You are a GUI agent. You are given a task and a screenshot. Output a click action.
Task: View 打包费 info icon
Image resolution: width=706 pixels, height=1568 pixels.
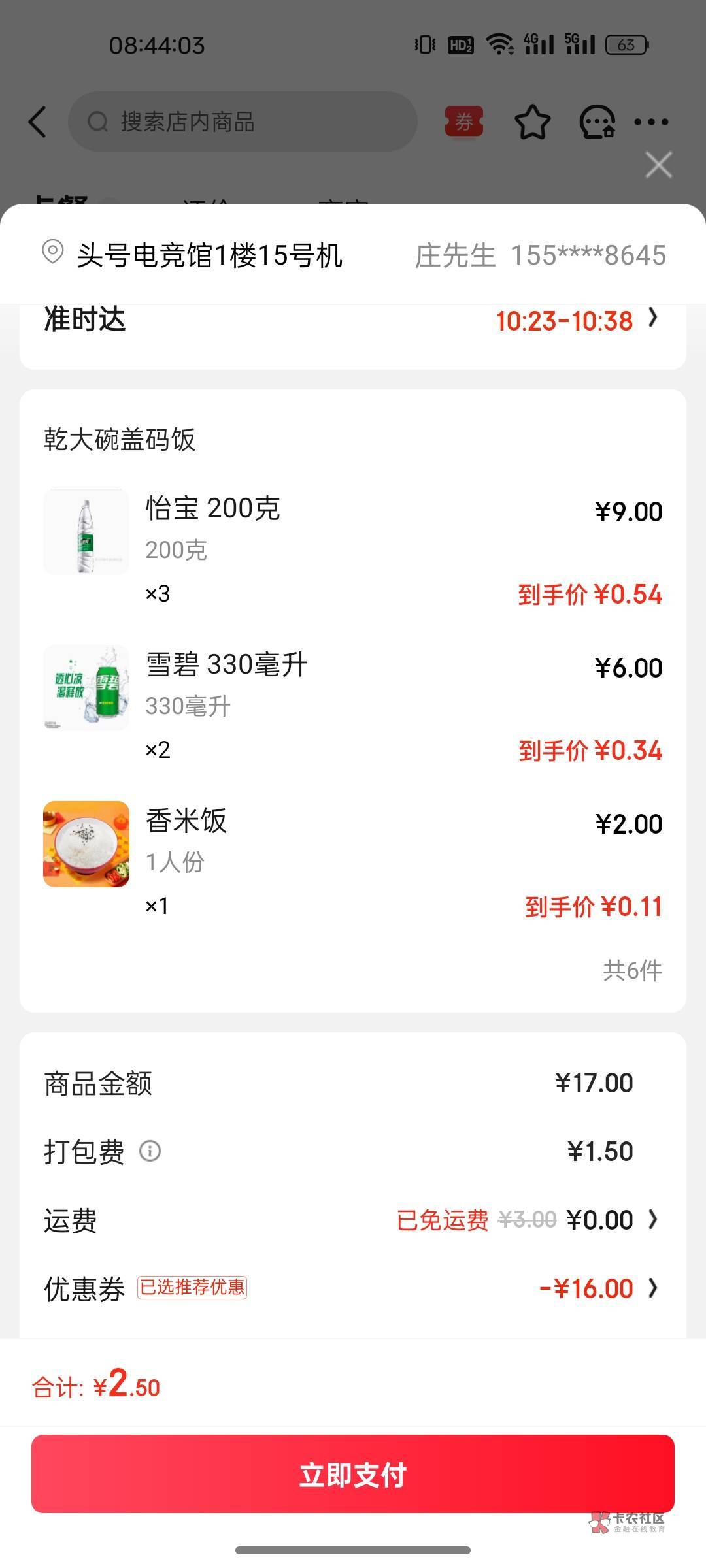point(150,1151)
